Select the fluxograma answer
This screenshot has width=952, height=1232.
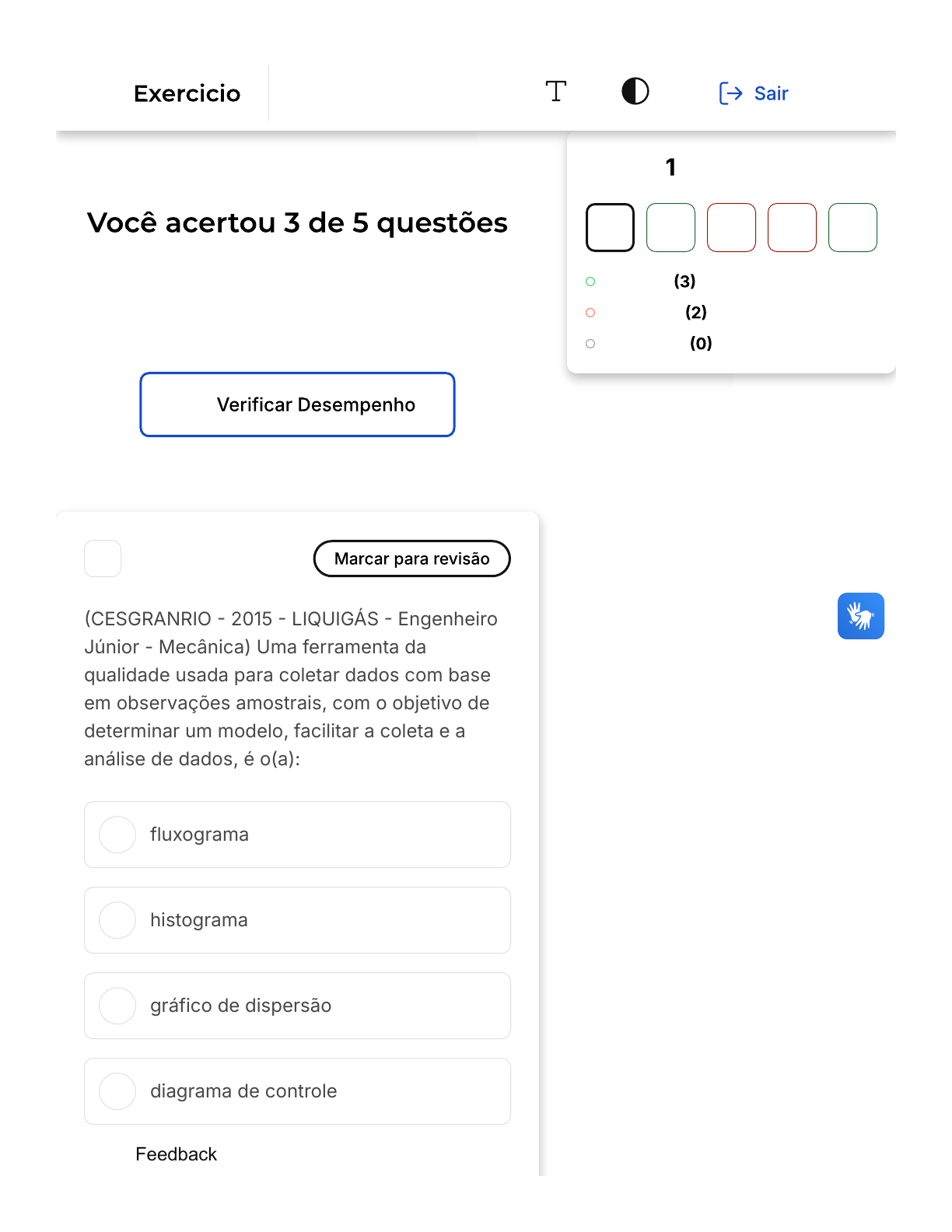click(x=297, y=835)
